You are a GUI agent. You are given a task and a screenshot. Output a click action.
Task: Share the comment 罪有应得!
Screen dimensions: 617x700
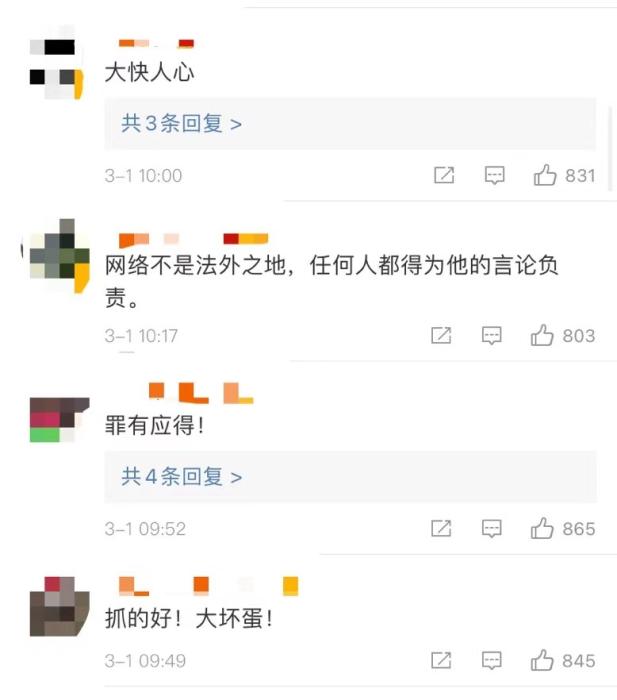(441, 528)
